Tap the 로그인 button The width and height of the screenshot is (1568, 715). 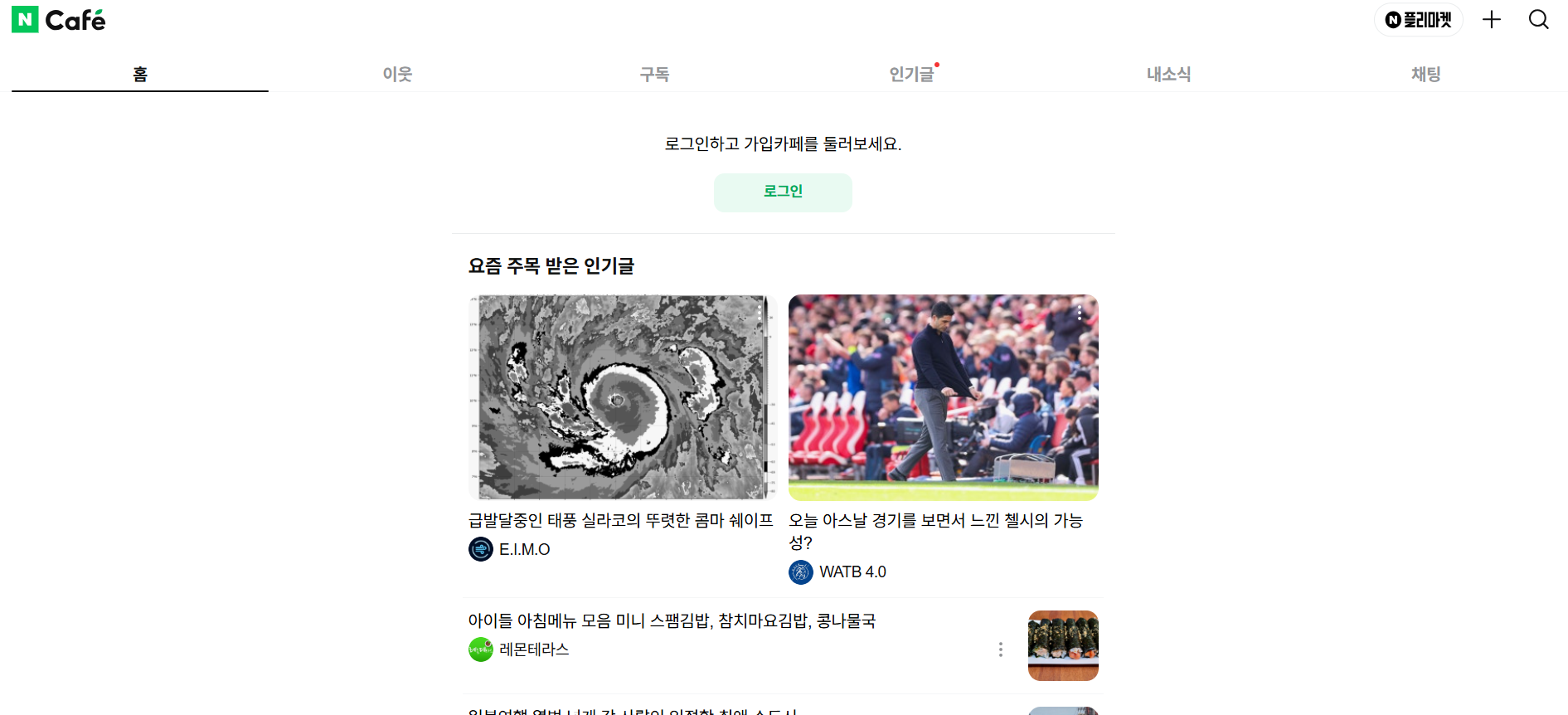click(x=783, y=192)
